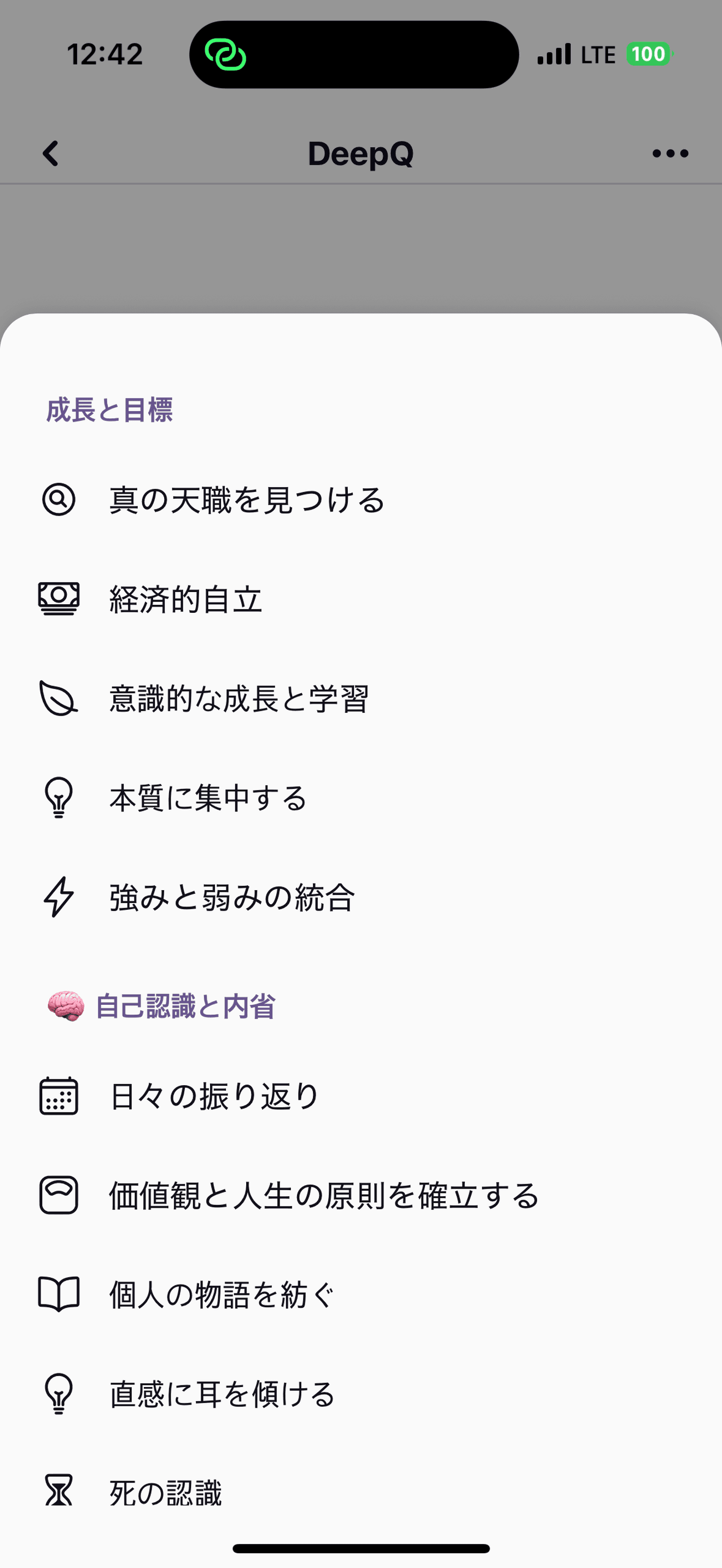Select the gauge icon for 価値観と人生の原則を確立する
This screenshot has height=1568, width=722.
pos(59,1193)
